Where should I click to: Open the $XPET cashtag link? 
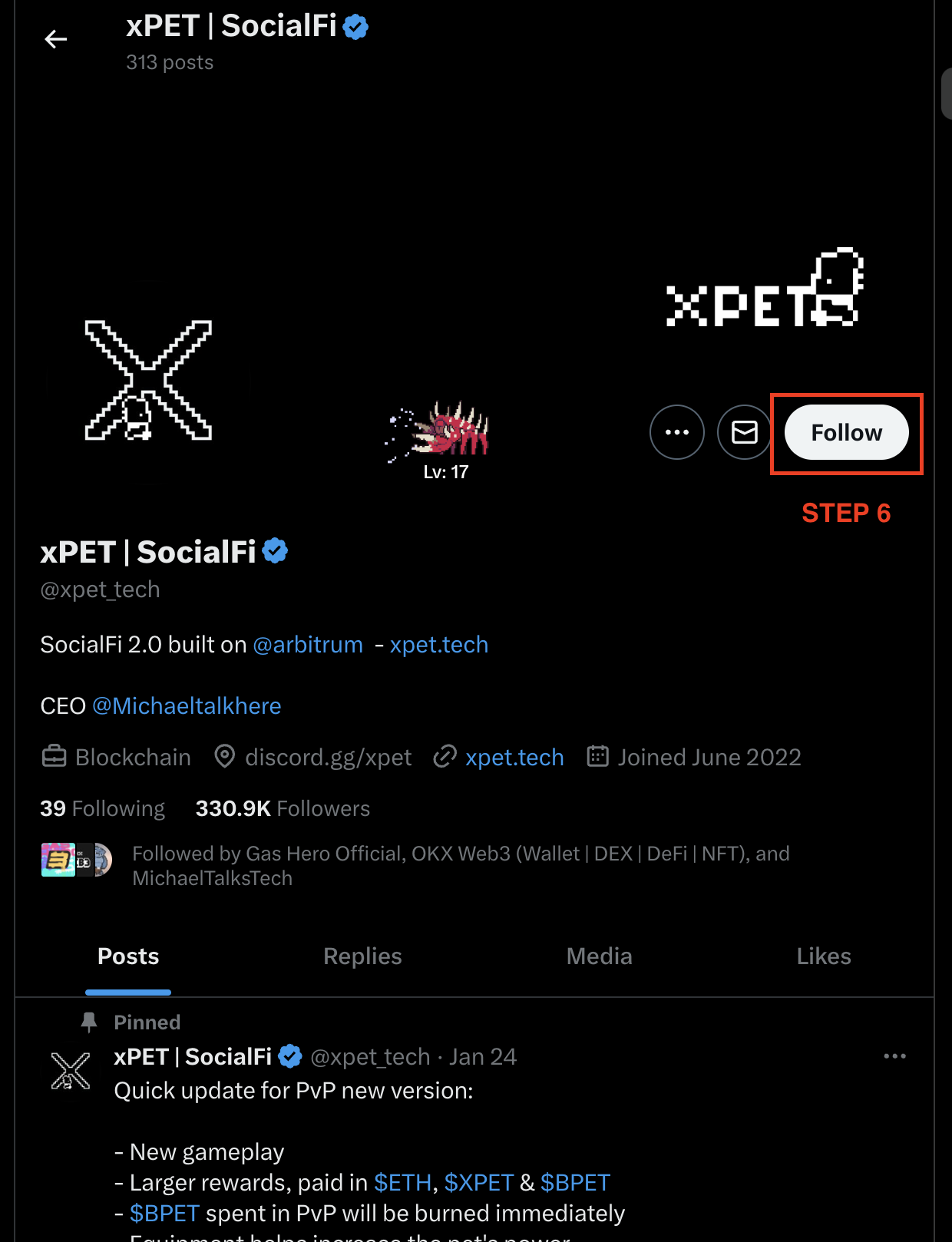[x=478, y=1183]
